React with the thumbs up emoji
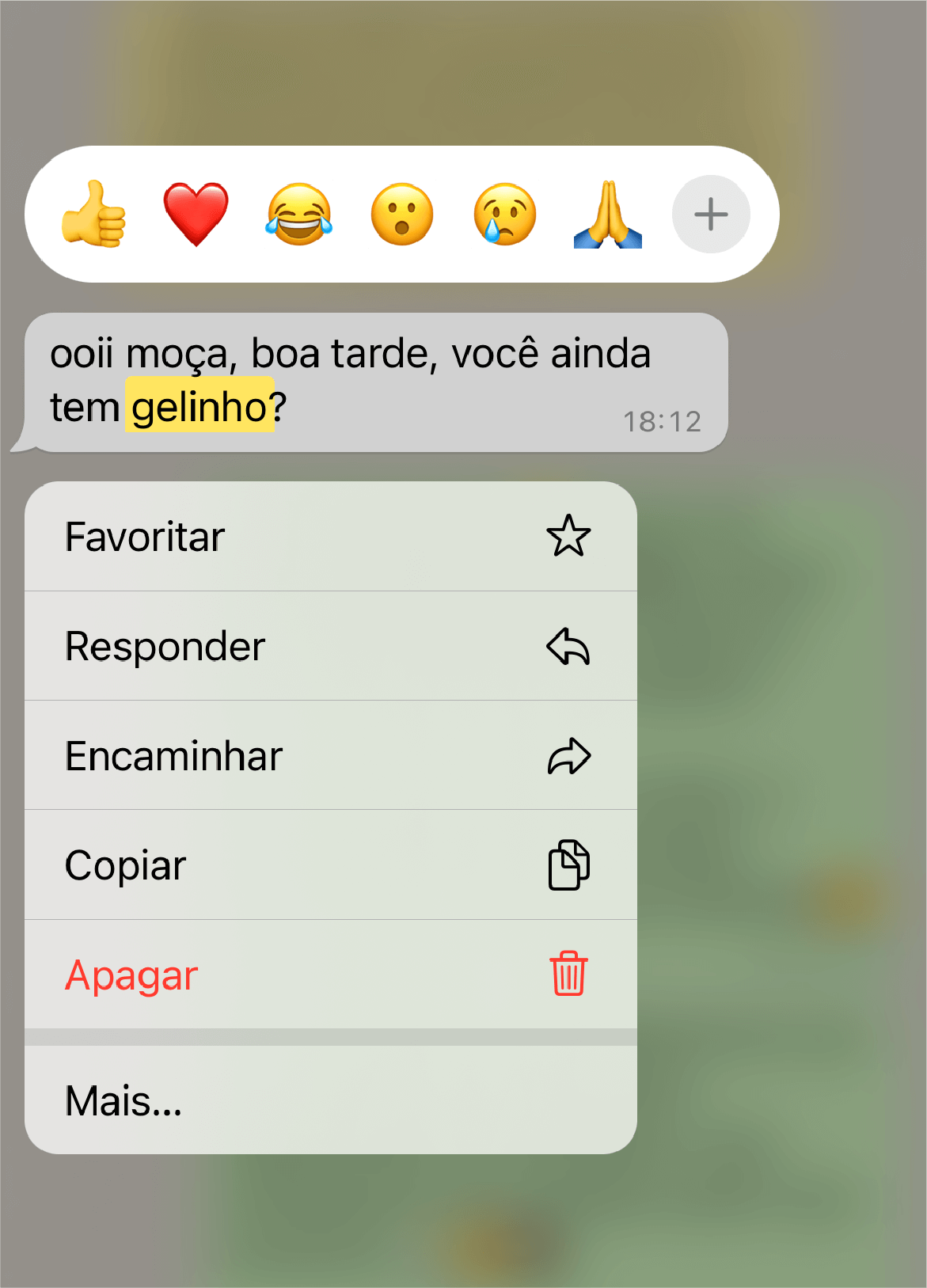Viewport: 927px width, 1288px height. 93,214
